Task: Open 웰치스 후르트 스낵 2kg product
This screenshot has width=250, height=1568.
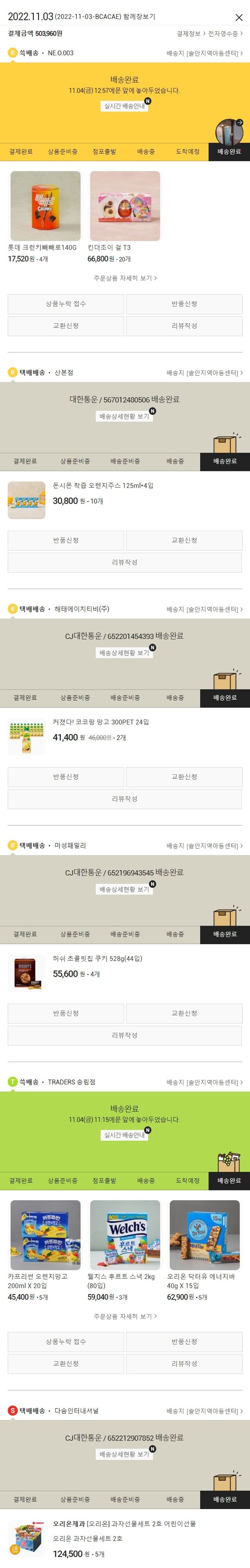Action: pos(124,1236)
